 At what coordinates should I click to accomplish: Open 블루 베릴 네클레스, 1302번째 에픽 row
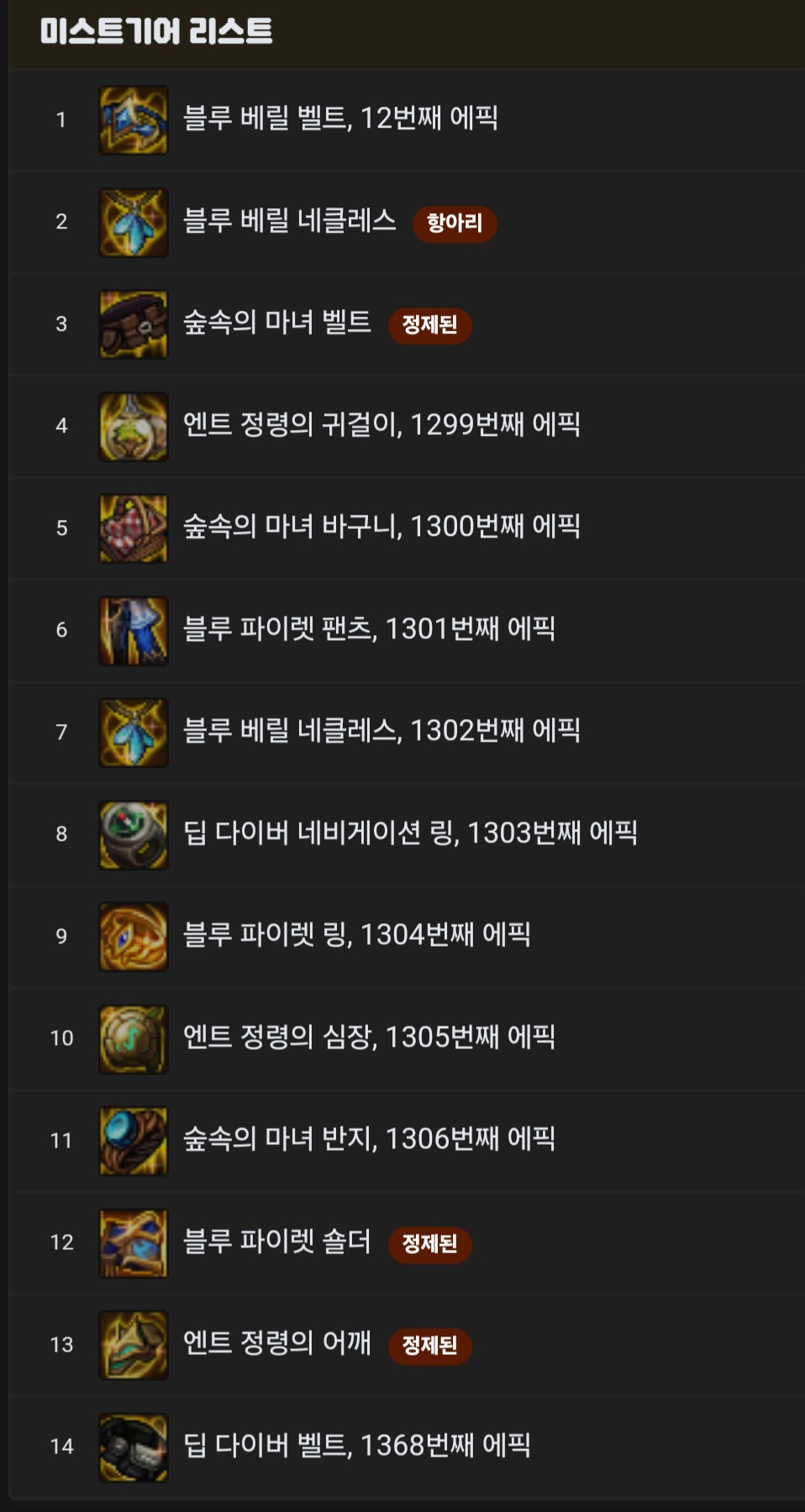(381, 731)
